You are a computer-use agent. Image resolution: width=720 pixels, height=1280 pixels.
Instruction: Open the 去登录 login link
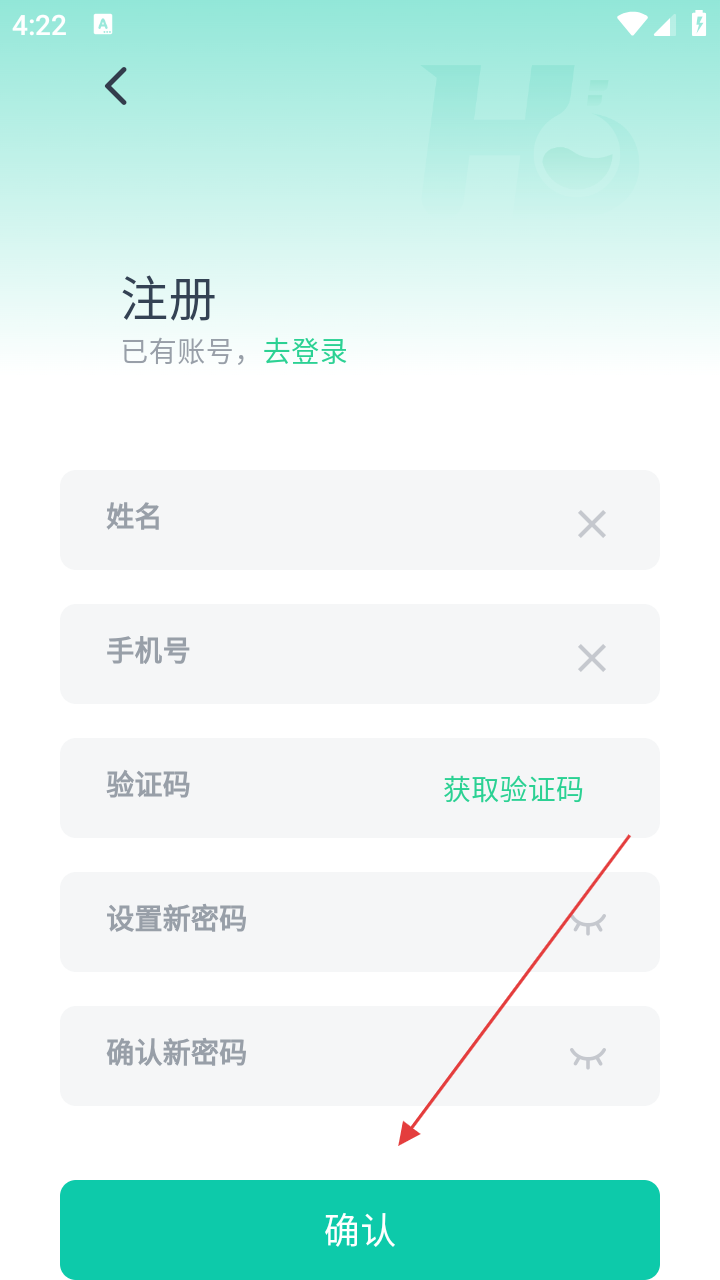(x=305, y=351)
